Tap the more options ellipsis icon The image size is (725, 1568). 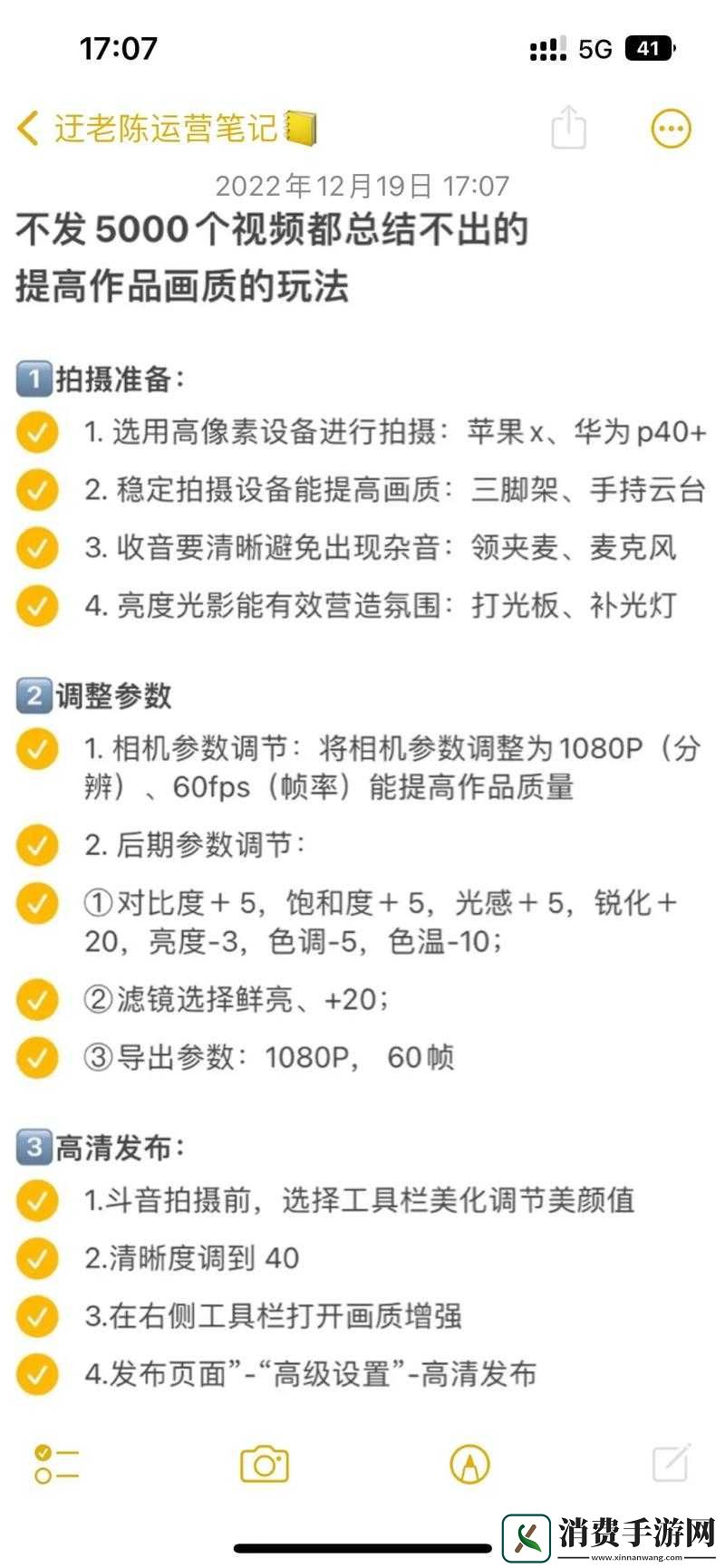coord(669,130)
